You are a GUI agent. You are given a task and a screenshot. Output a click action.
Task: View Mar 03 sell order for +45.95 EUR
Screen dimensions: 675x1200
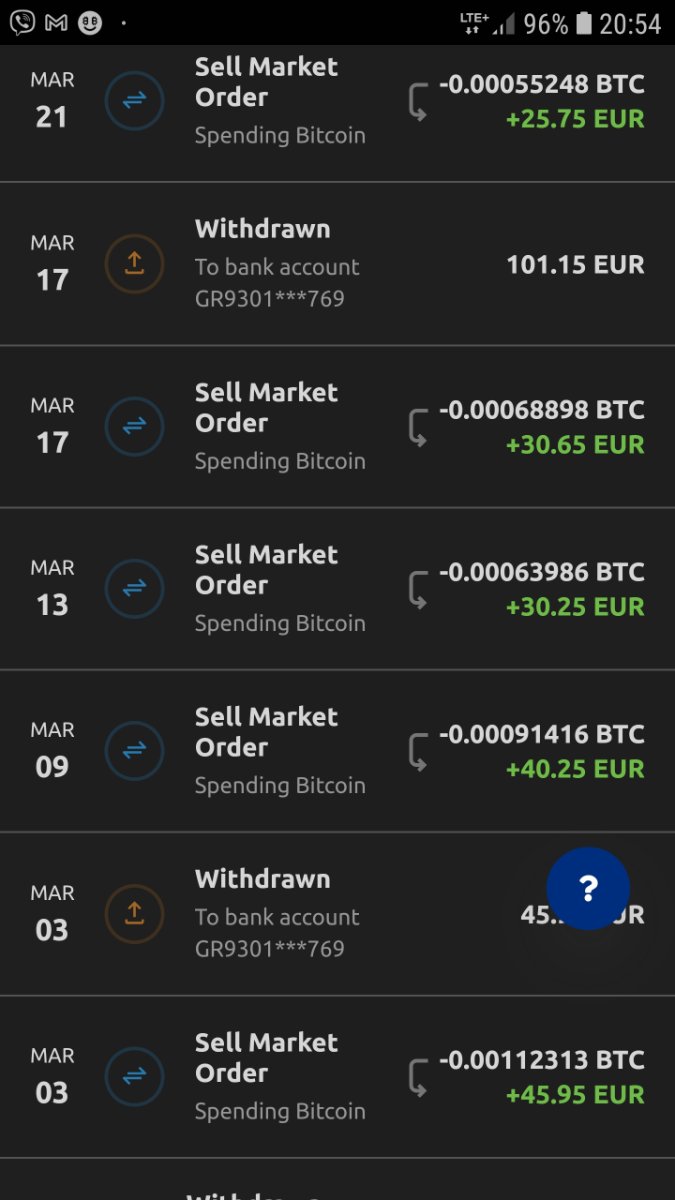click(x=337, y=1077)
